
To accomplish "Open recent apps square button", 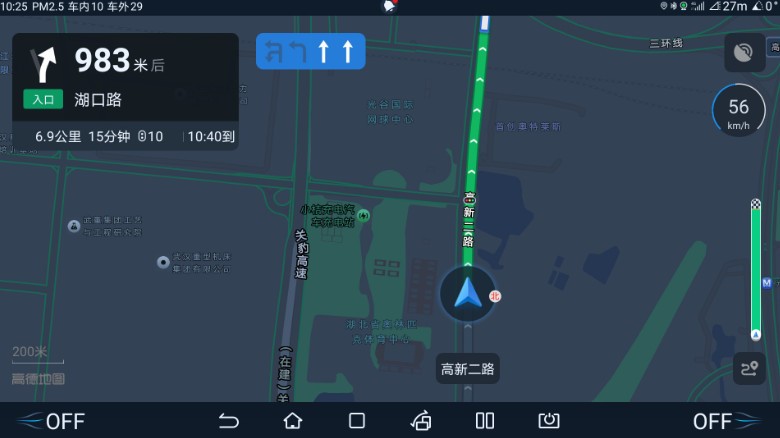I will pos(357,421).
